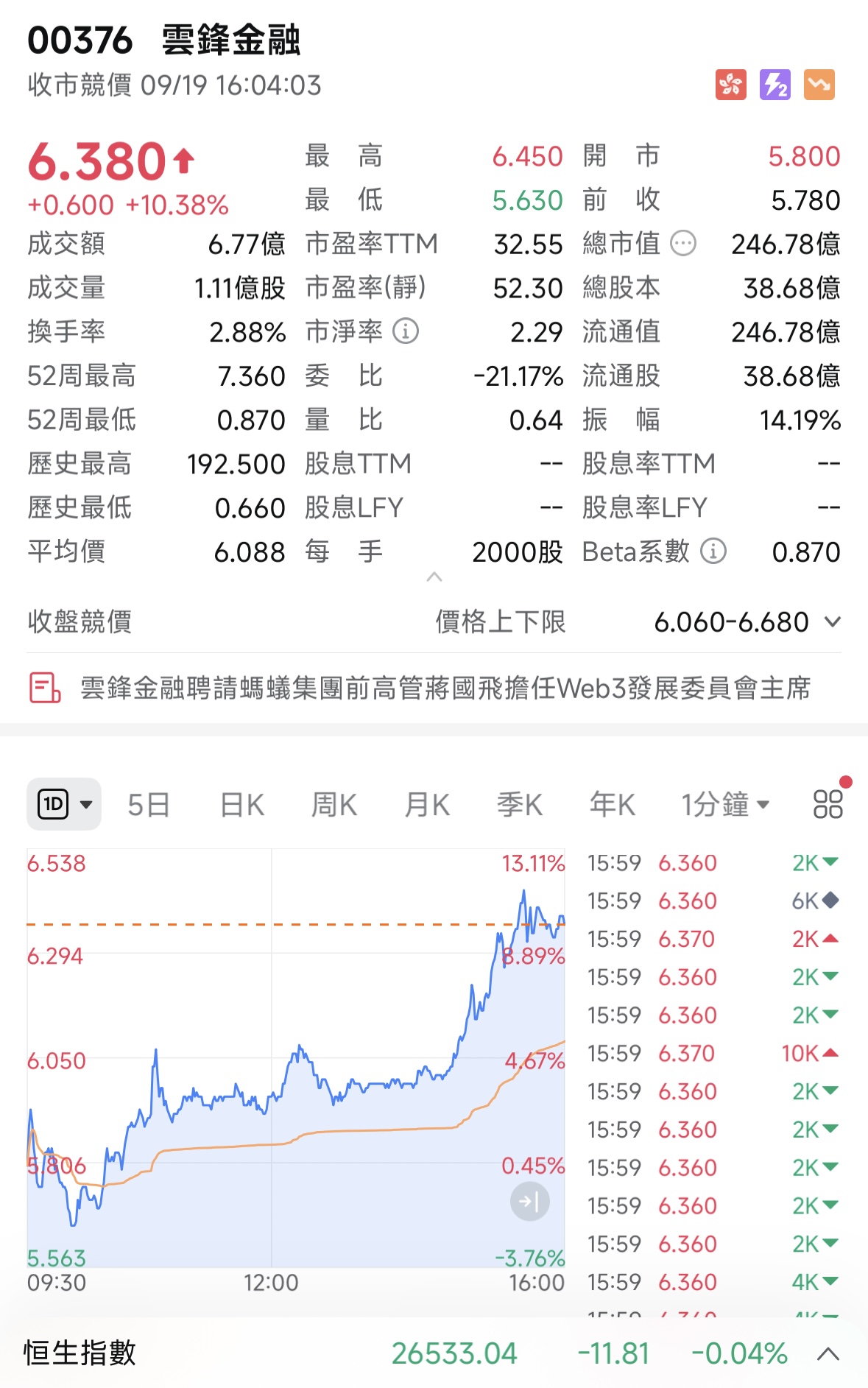Expand the 價格上下限 price limit row

(x=833, y=622)
